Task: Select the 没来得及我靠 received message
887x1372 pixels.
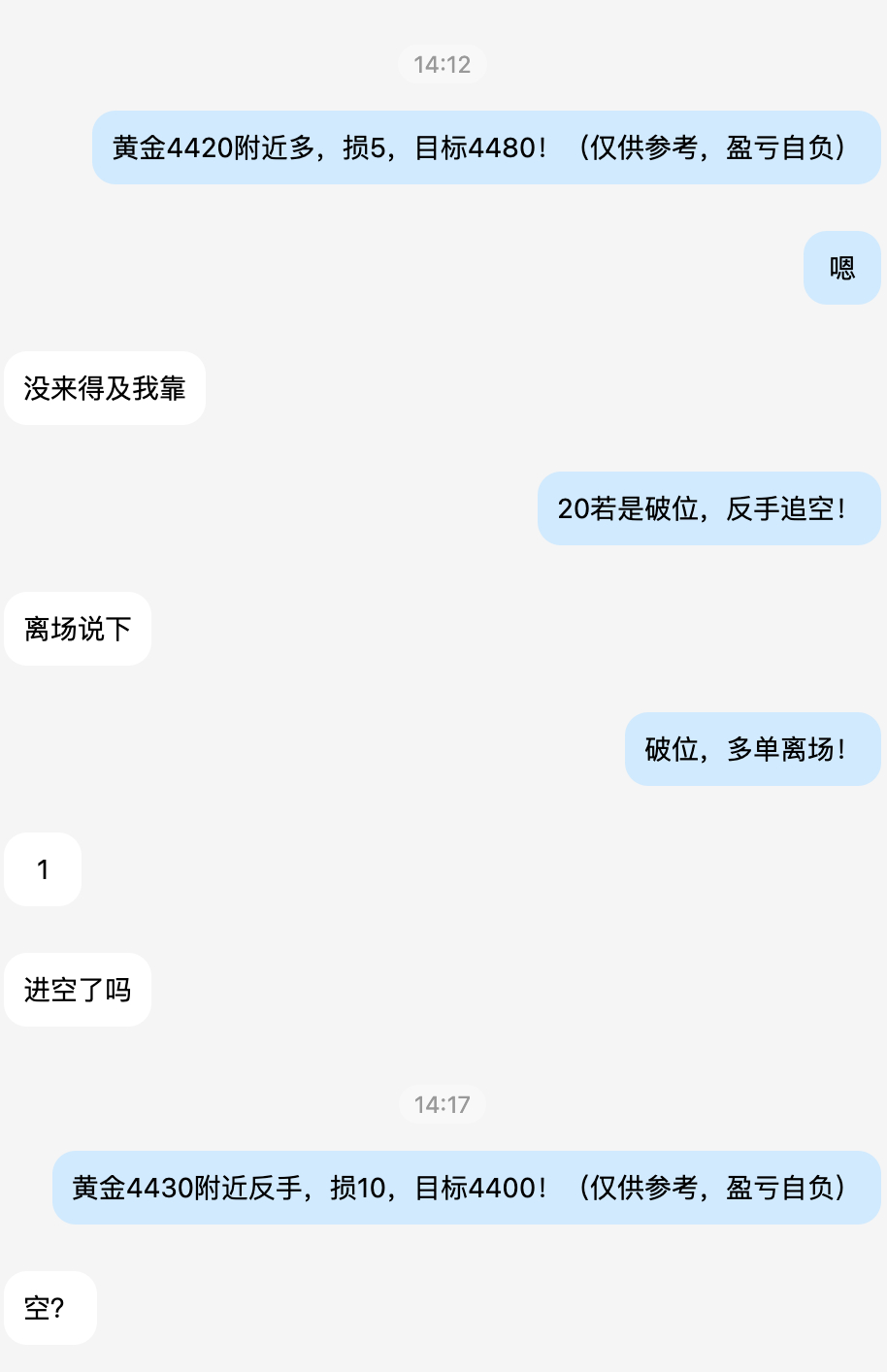Action: [104, 388]
